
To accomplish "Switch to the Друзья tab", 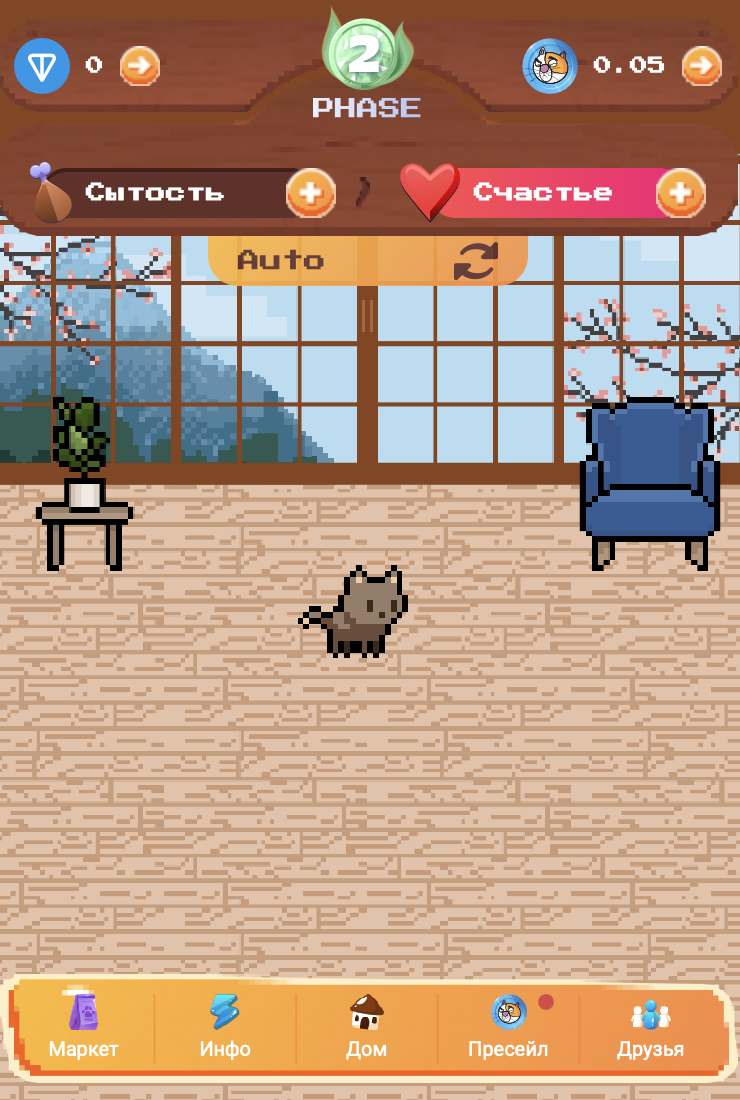I will (x=651, y=1026).
